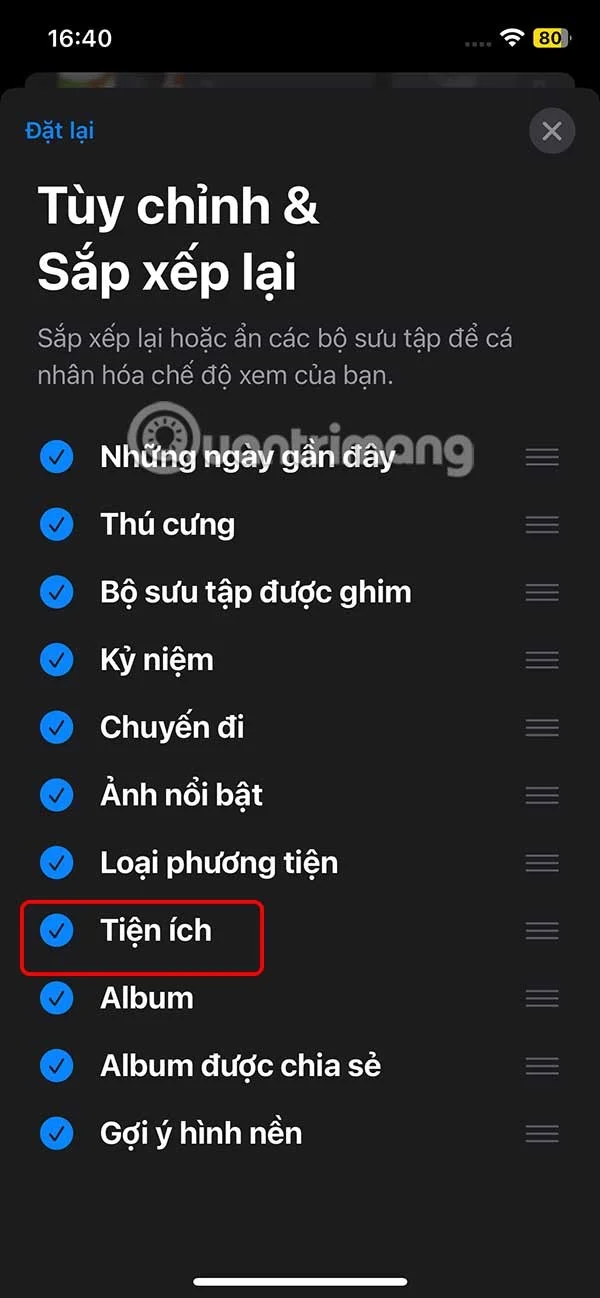Tap the reorder handle next to Thú cưng
Image resolution: width=600 pixels, height=1298 pixels.
click(x=542, y=524)
